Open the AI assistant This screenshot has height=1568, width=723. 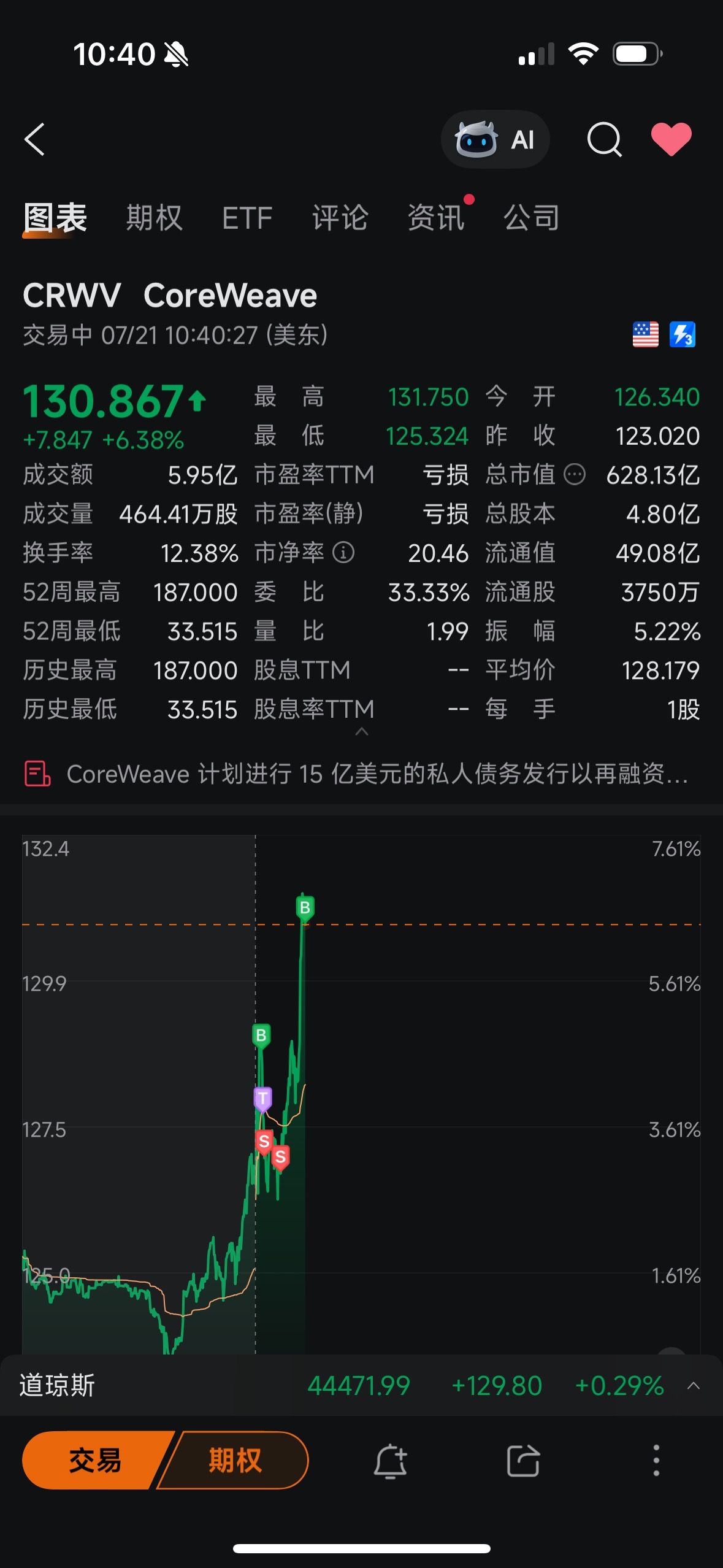tap(495, 139)
